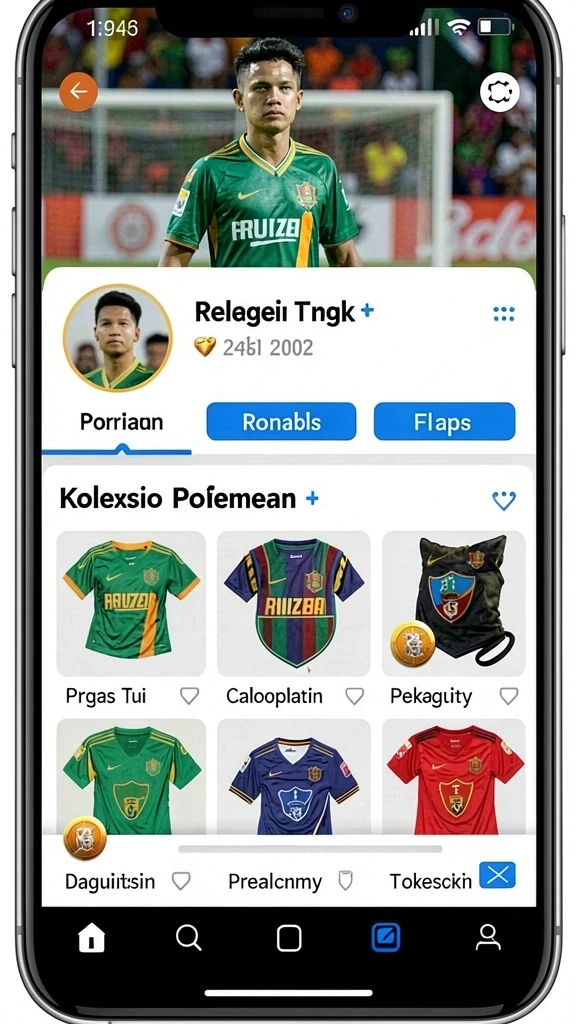Open the search tab in bottom bar
Image resolution: width=576 pixels, height=1024 pixels.
pyautogui.click(x=189, y=938)
